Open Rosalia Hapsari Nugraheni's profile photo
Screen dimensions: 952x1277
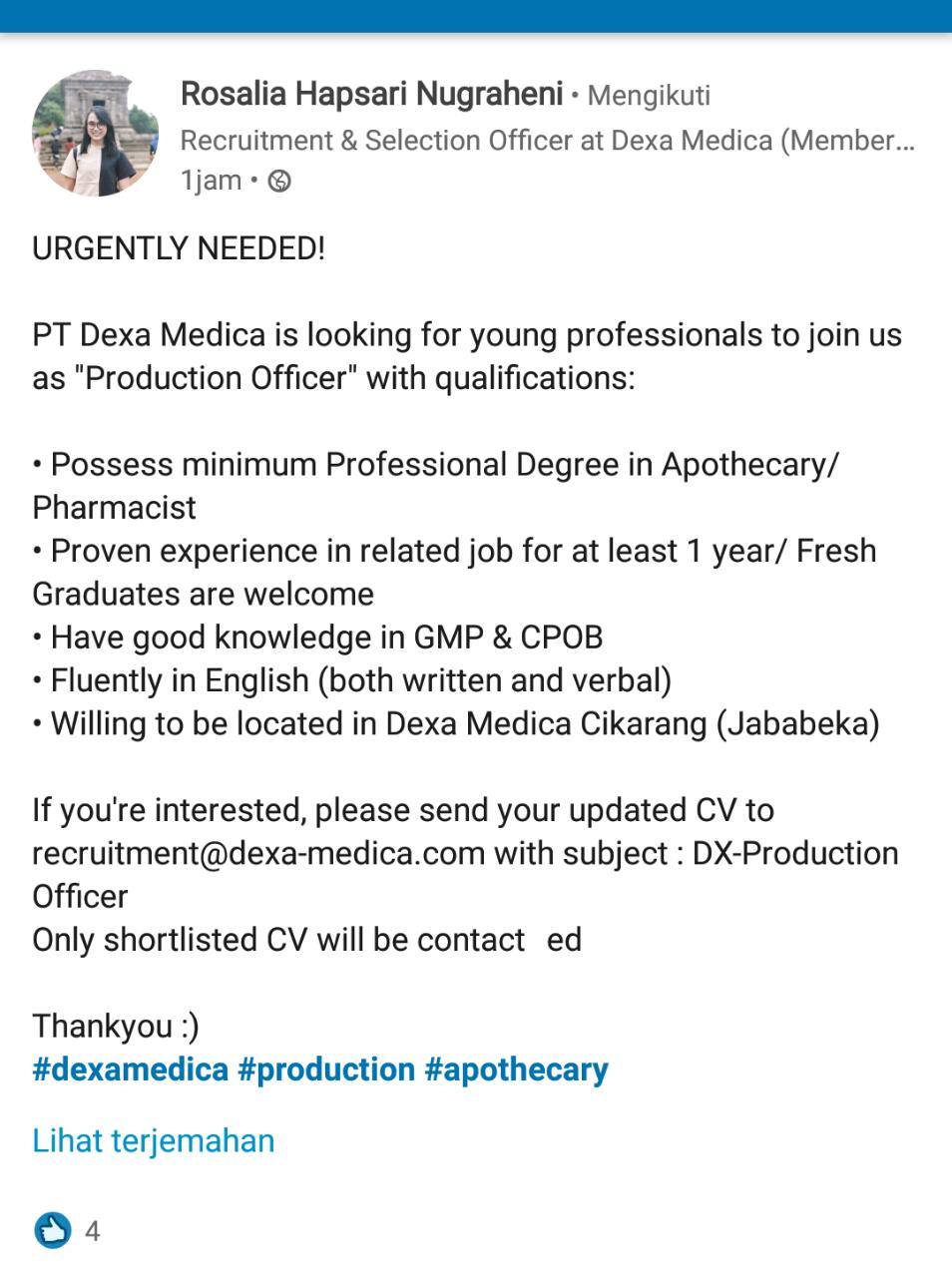point(96,134)
